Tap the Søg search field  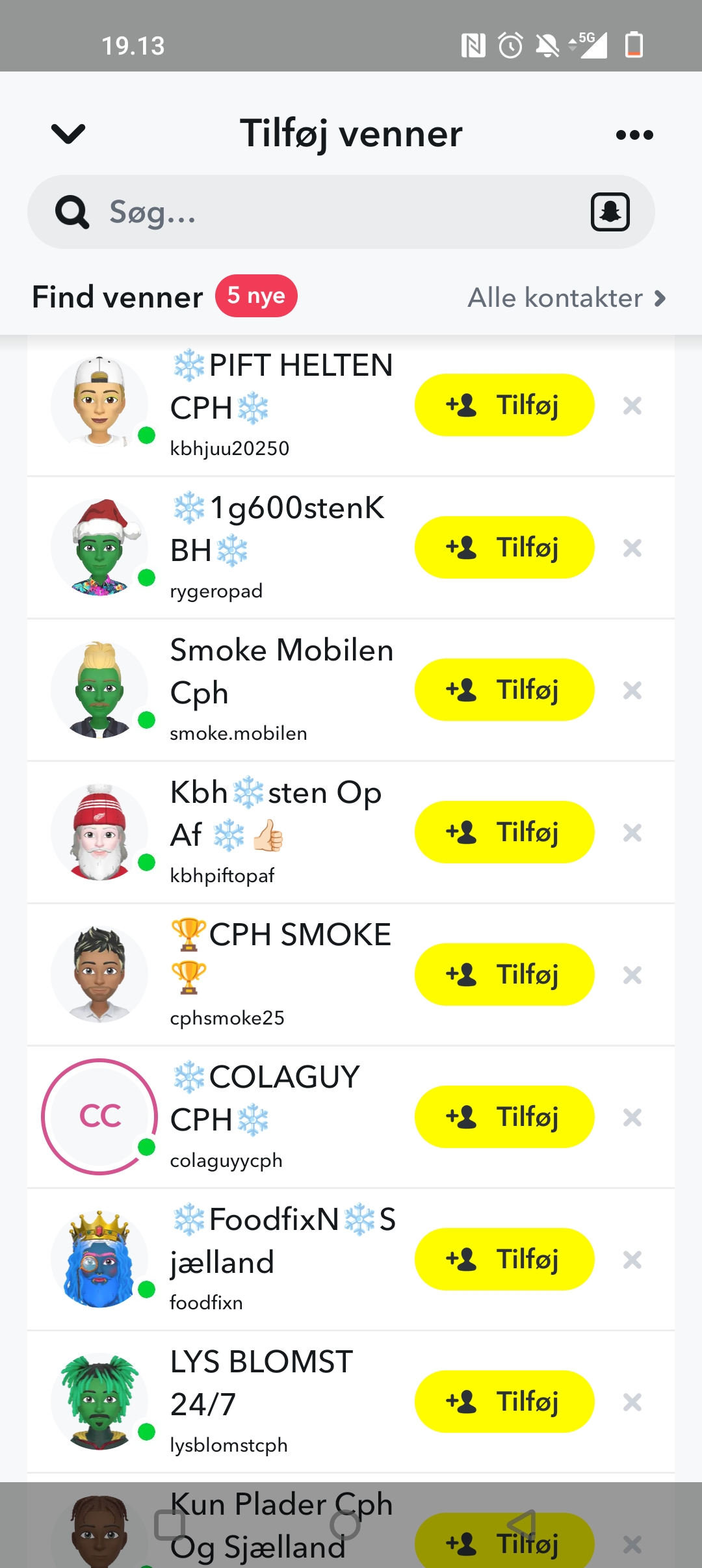[325, 212]
